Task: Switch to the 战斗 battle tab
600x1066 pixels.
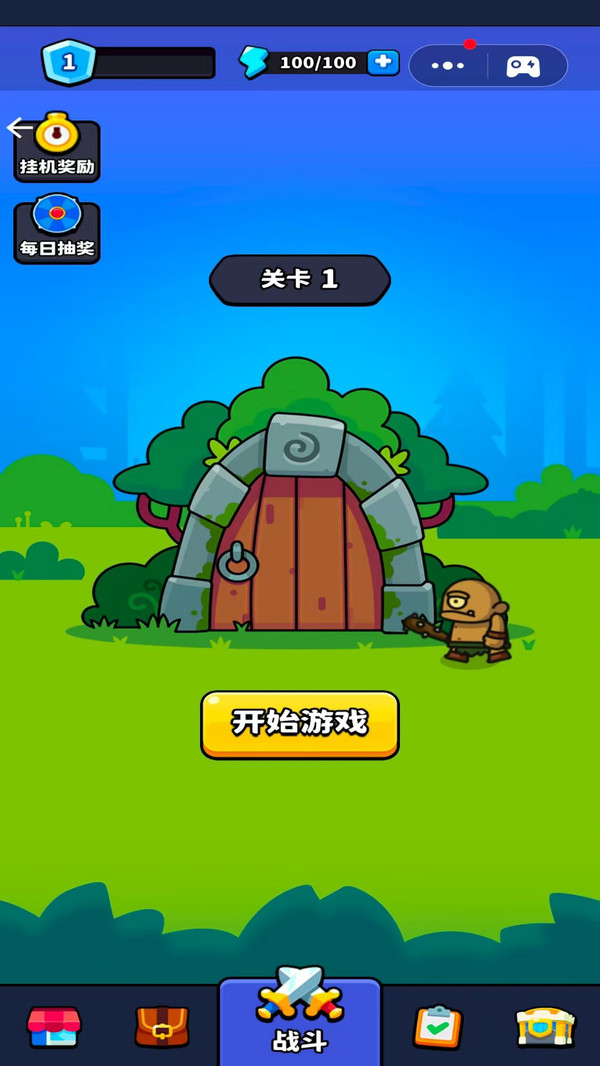Action: pos(300,1016)
